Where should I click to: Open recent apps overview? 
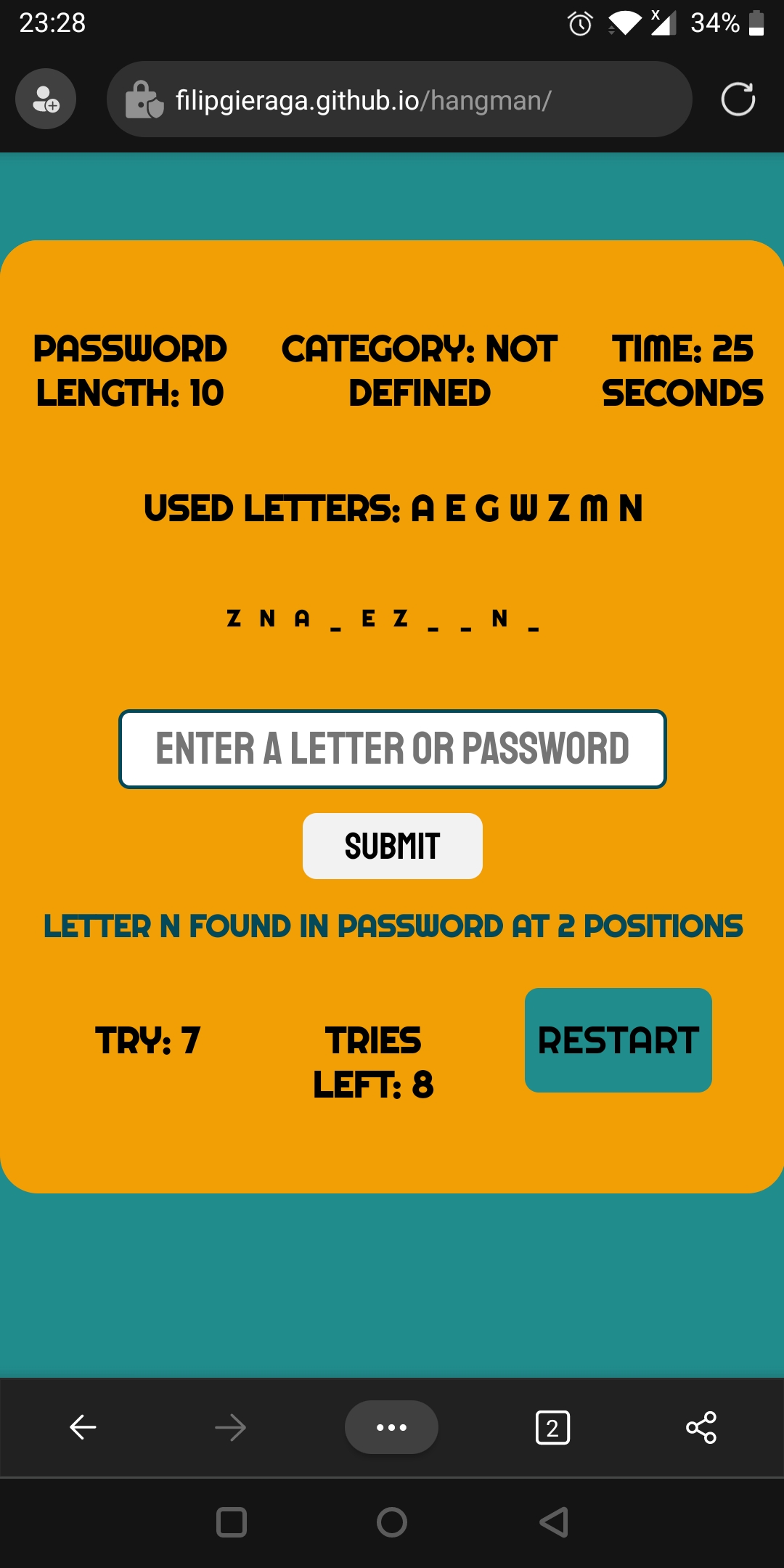232,1522
